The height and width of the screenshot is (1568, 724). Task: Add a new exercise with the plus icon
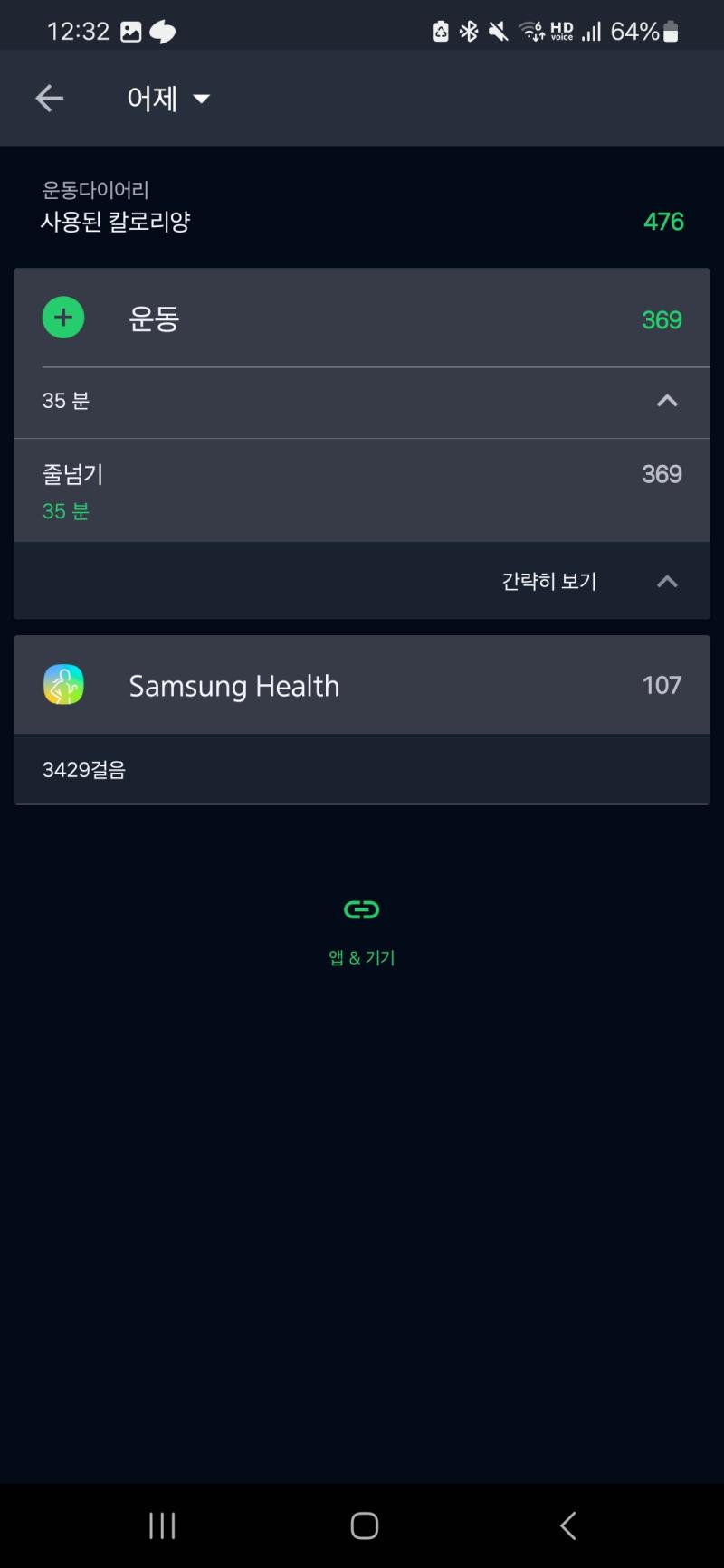(63, 318)
